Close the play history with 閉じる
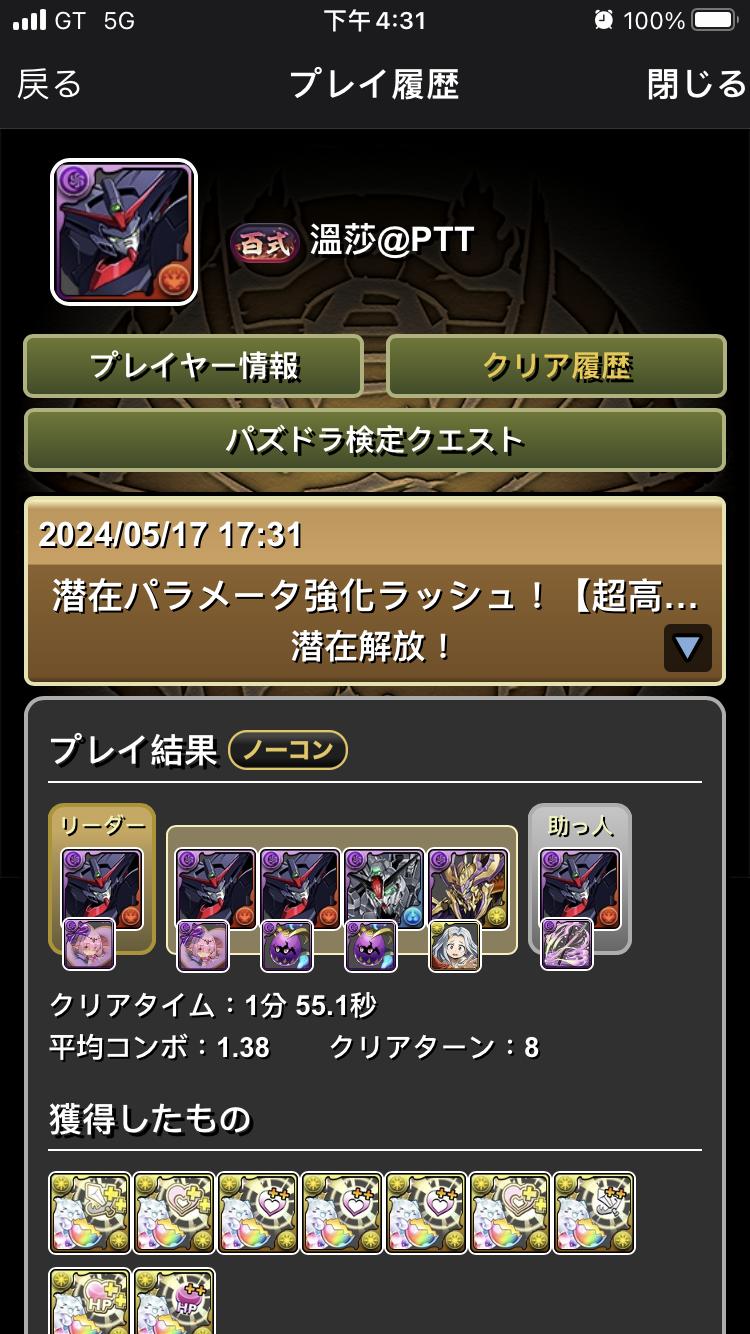 click(x=696, y=85)
